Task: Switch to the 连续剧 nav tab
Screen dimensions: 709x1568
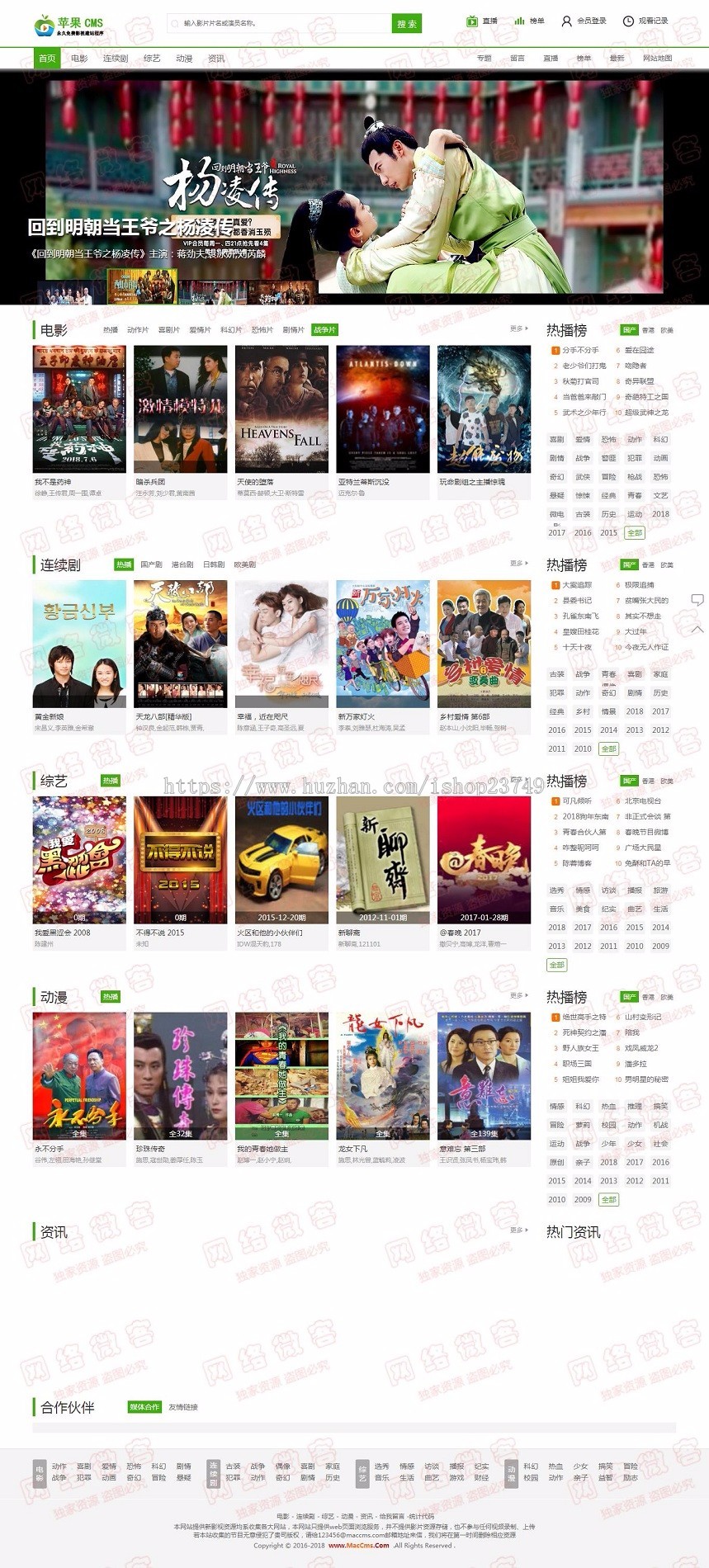Action: point(116,59)
